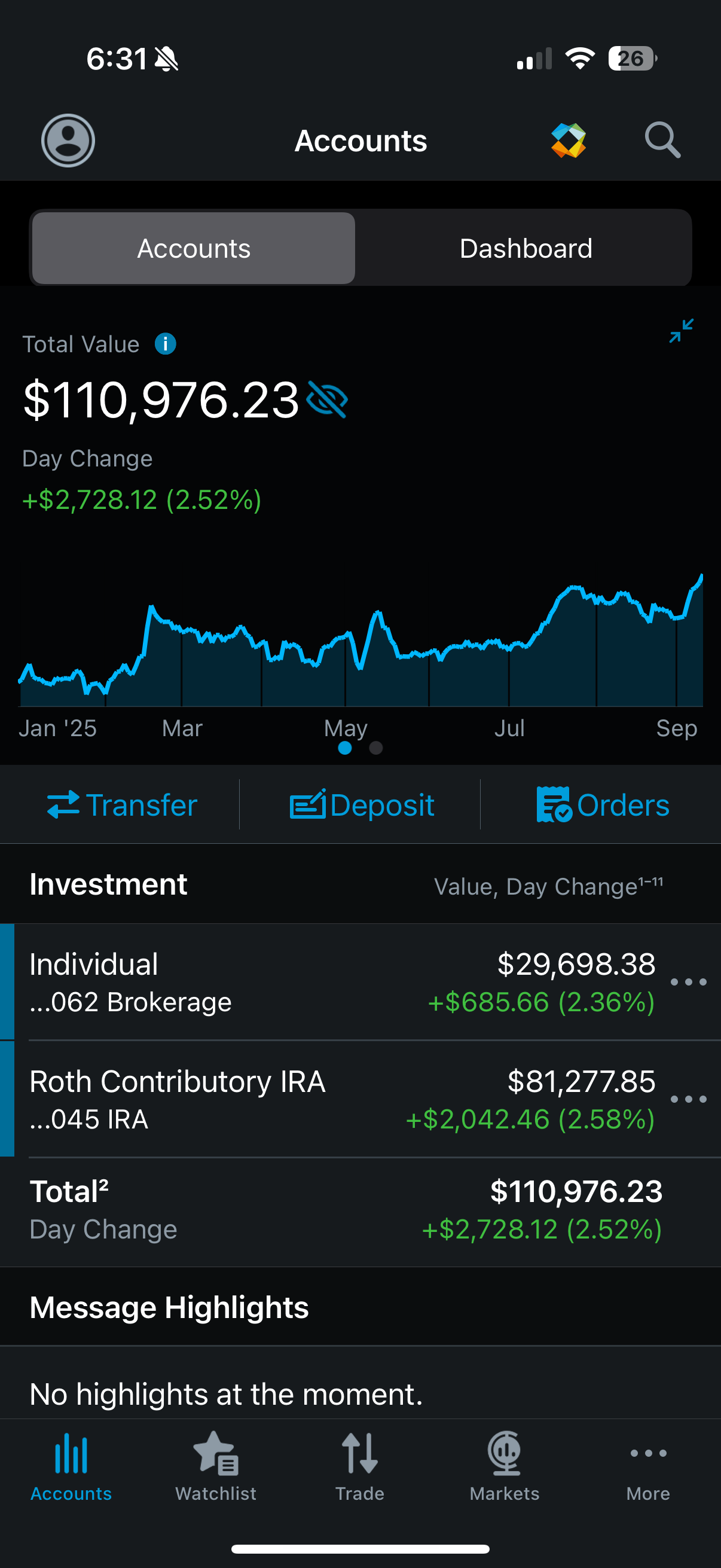Select the second chart page dot
The image size is (721, 1568).
(x=376, y=748)
